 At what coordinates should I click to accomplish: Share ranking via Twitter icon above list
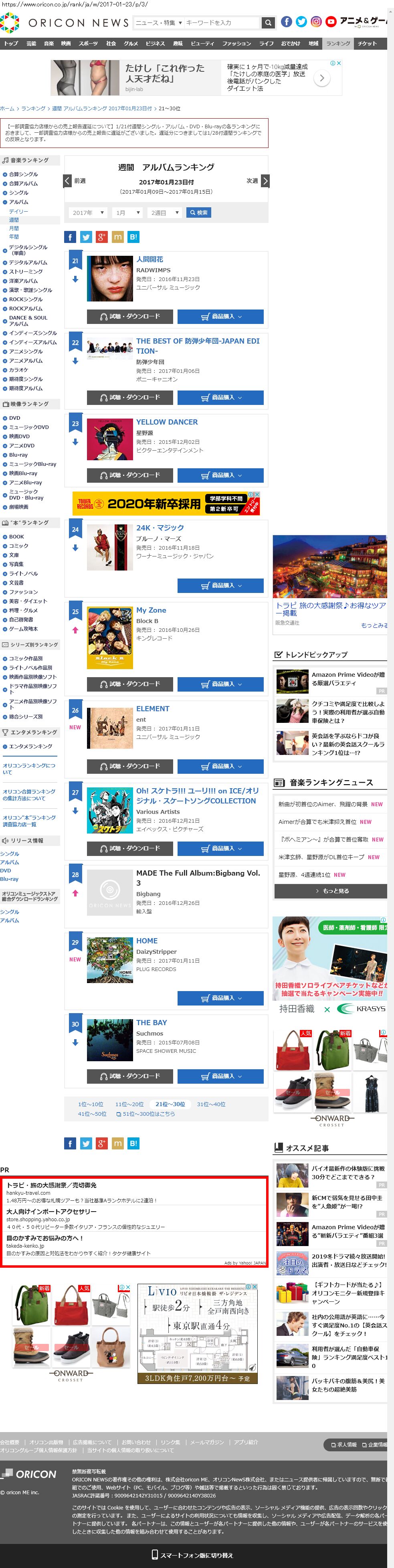pyautogui.click(x=86, y=237)
